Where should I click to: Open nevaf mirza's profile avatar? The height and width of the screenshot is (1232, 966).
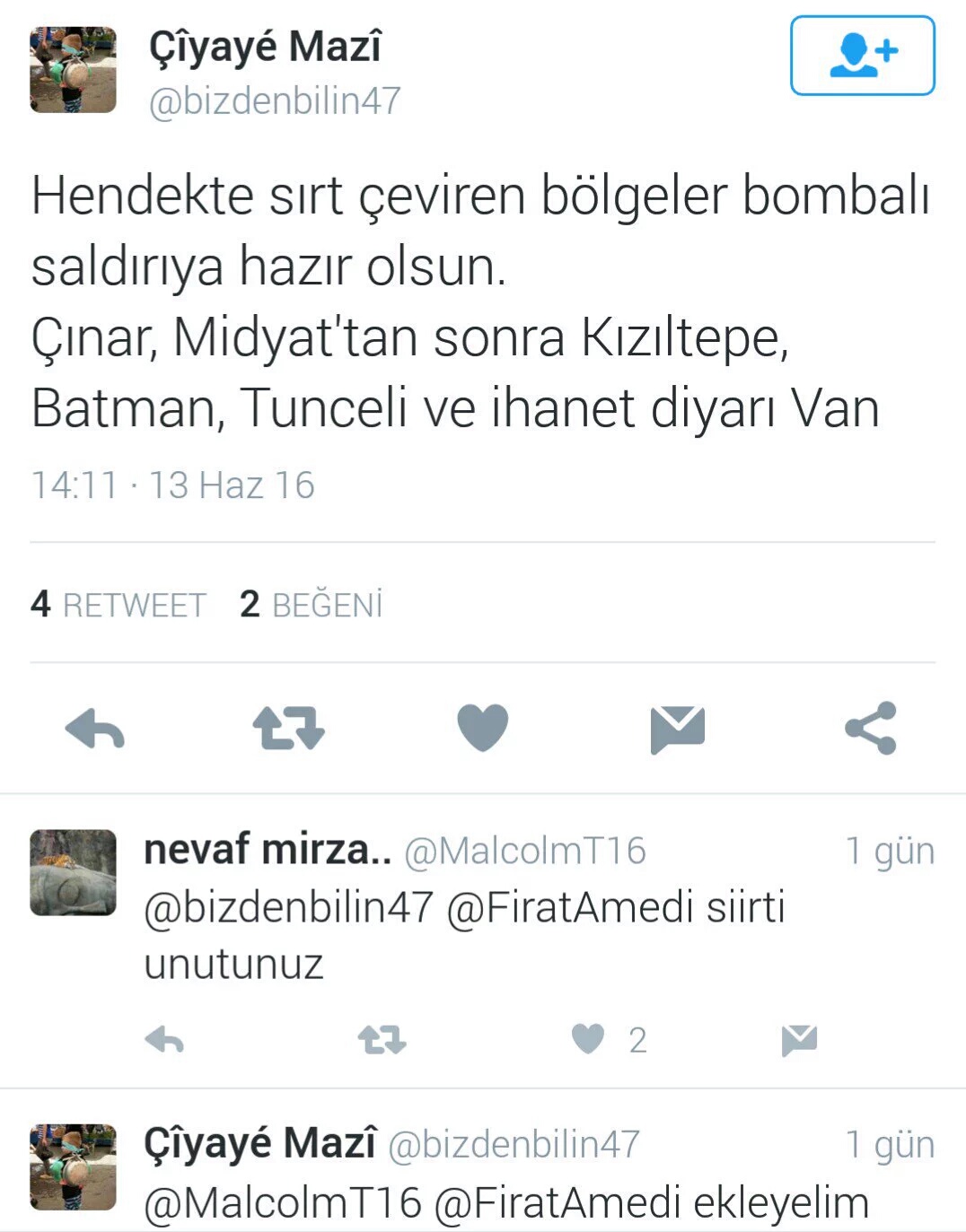[73, 872]
